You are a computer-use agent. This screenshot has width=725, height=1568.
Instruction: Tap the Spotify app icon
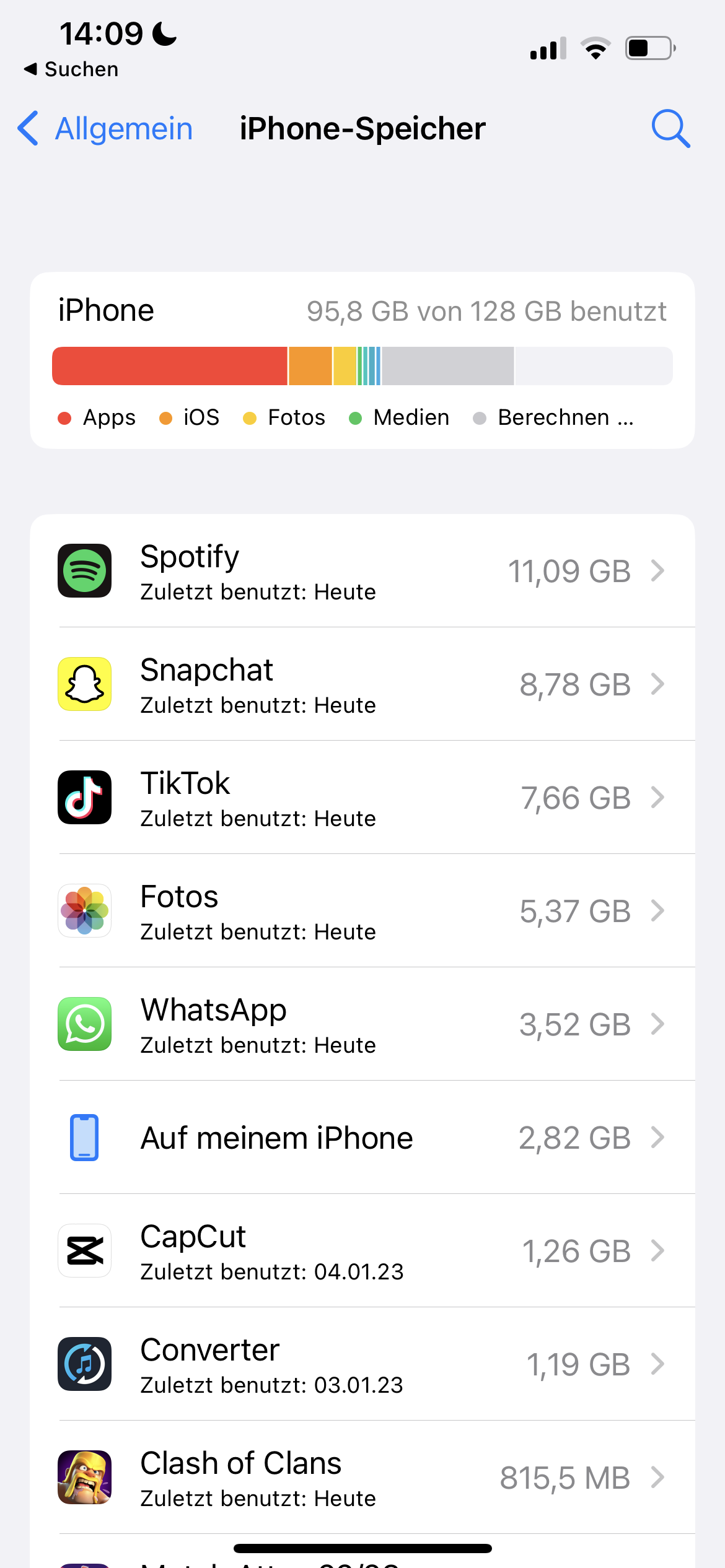click(84, 571)
